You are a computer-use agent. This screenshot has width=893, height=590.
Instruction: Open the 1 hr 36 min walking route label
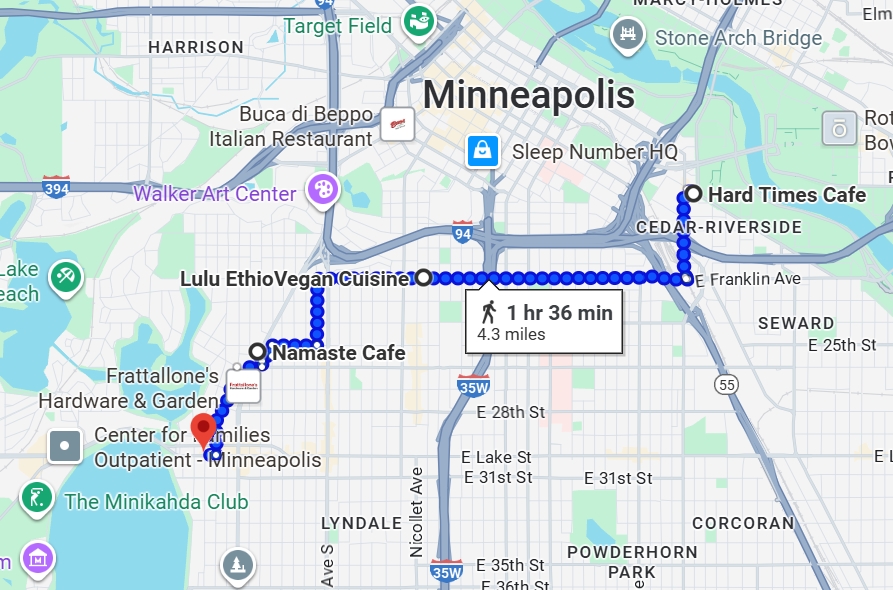click(544, 322)
